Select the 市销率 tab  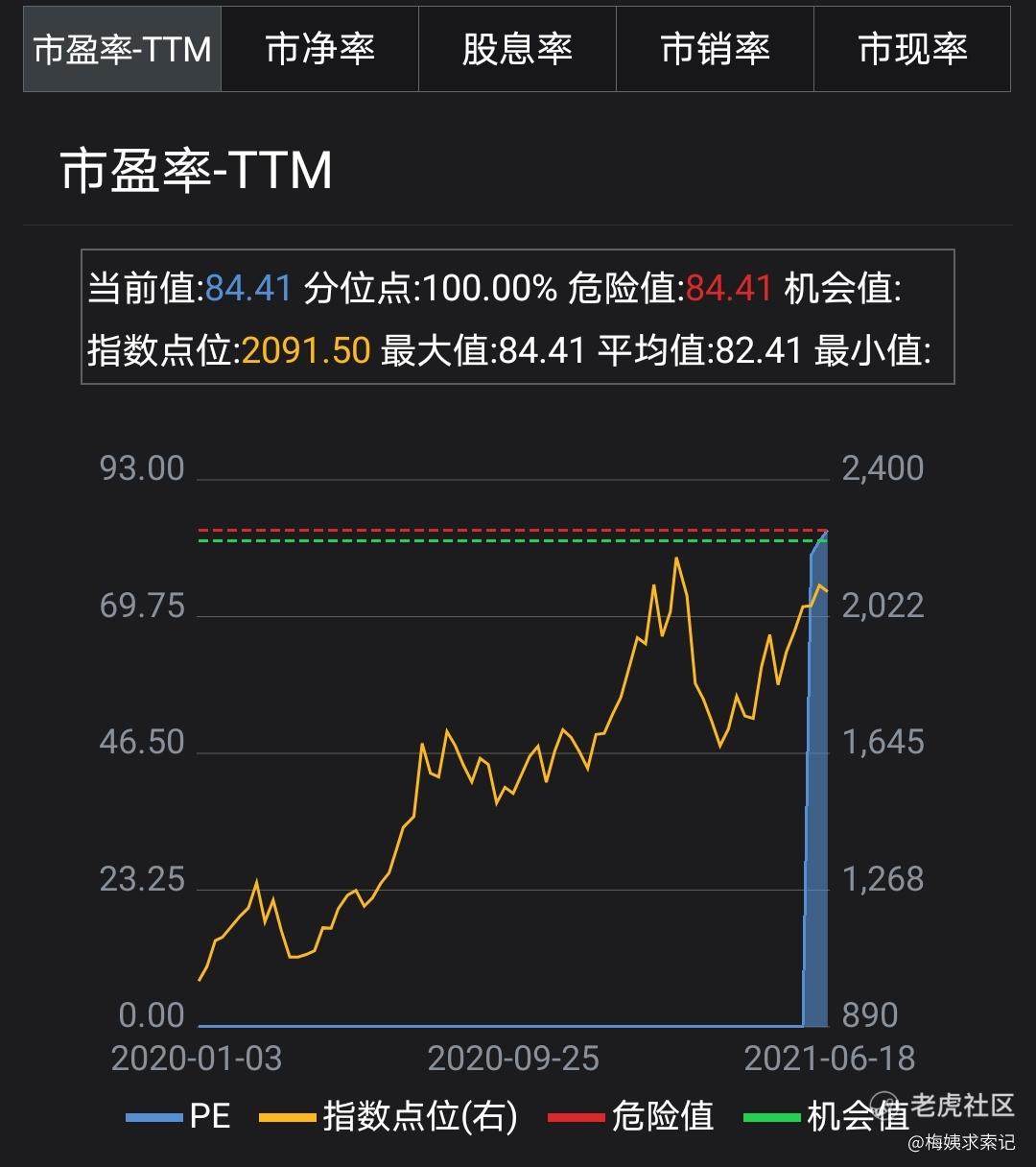tap(715, 49)
